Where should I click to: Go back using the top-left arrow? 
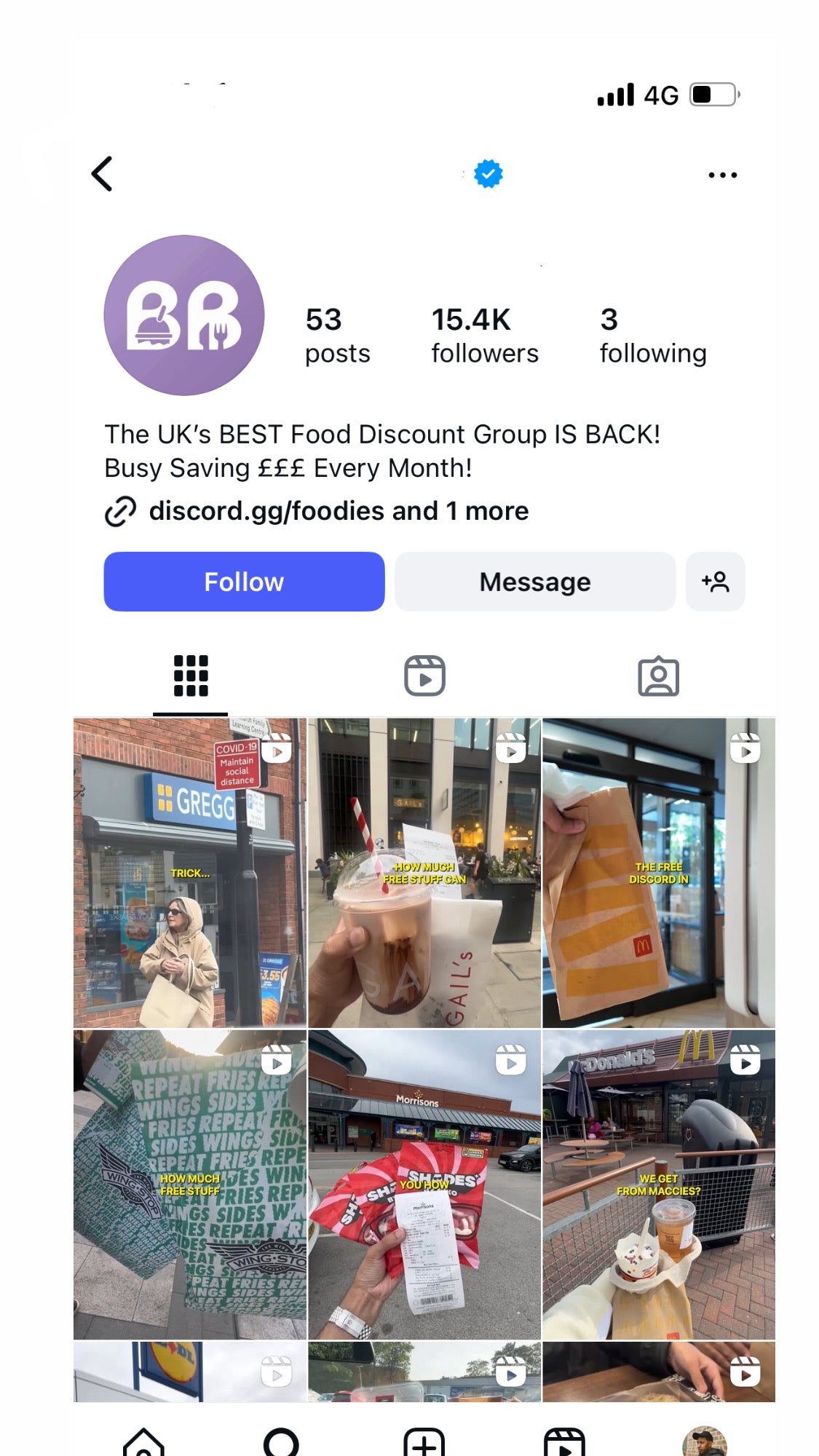click(103, 174)
